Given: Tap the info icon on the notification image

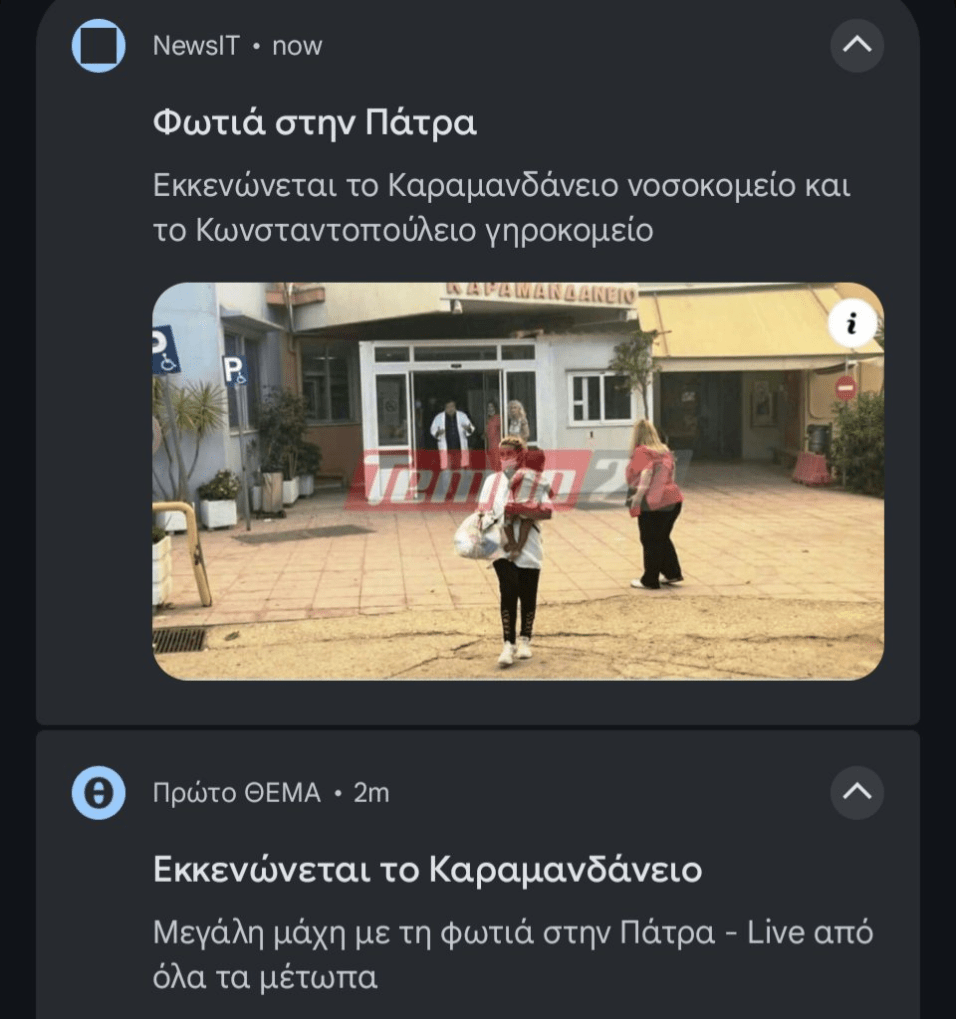Looking at the screenshot, I should (852, 323).
